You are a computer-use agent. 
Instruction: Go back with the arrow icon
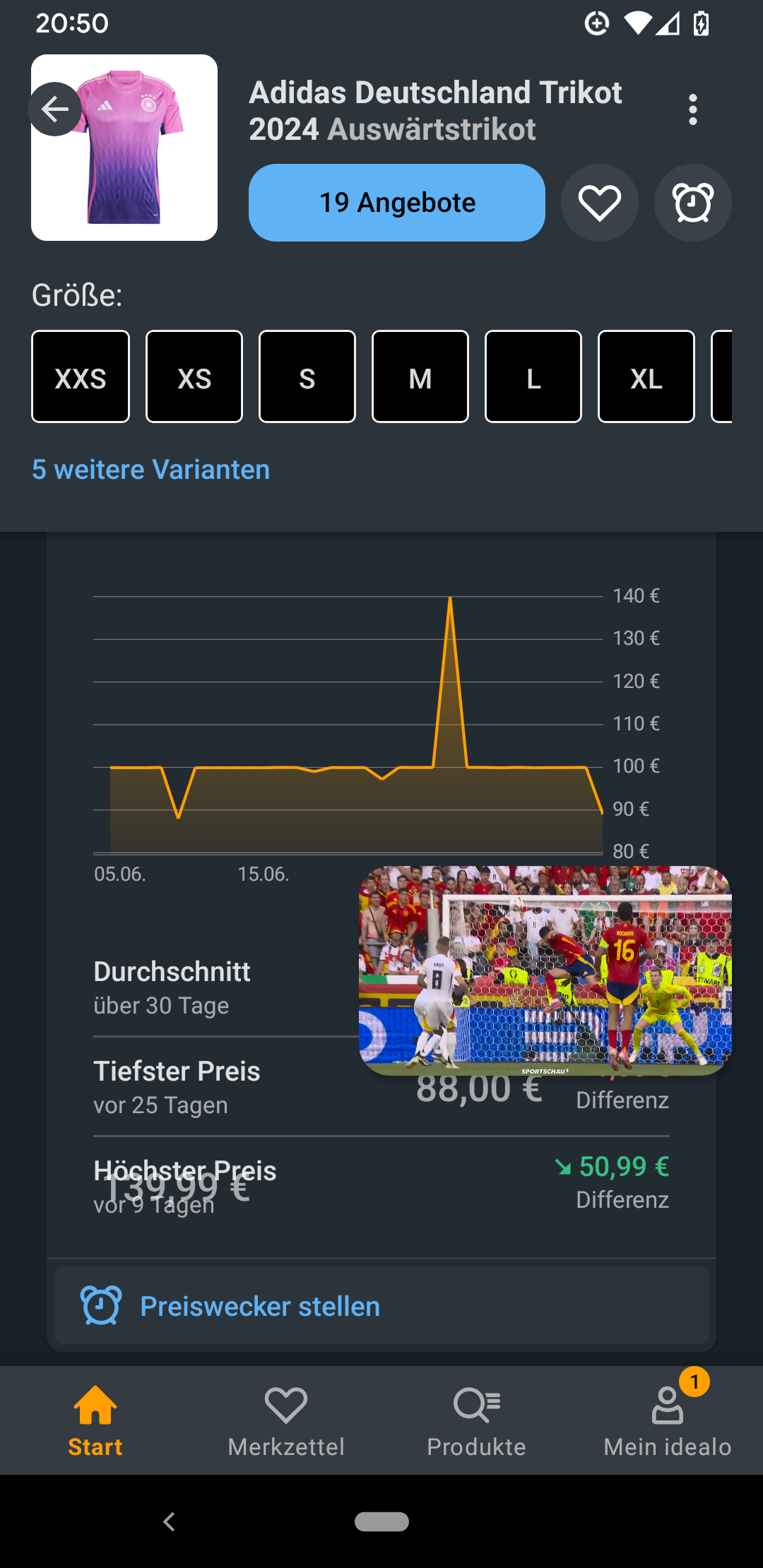[55, 109]
